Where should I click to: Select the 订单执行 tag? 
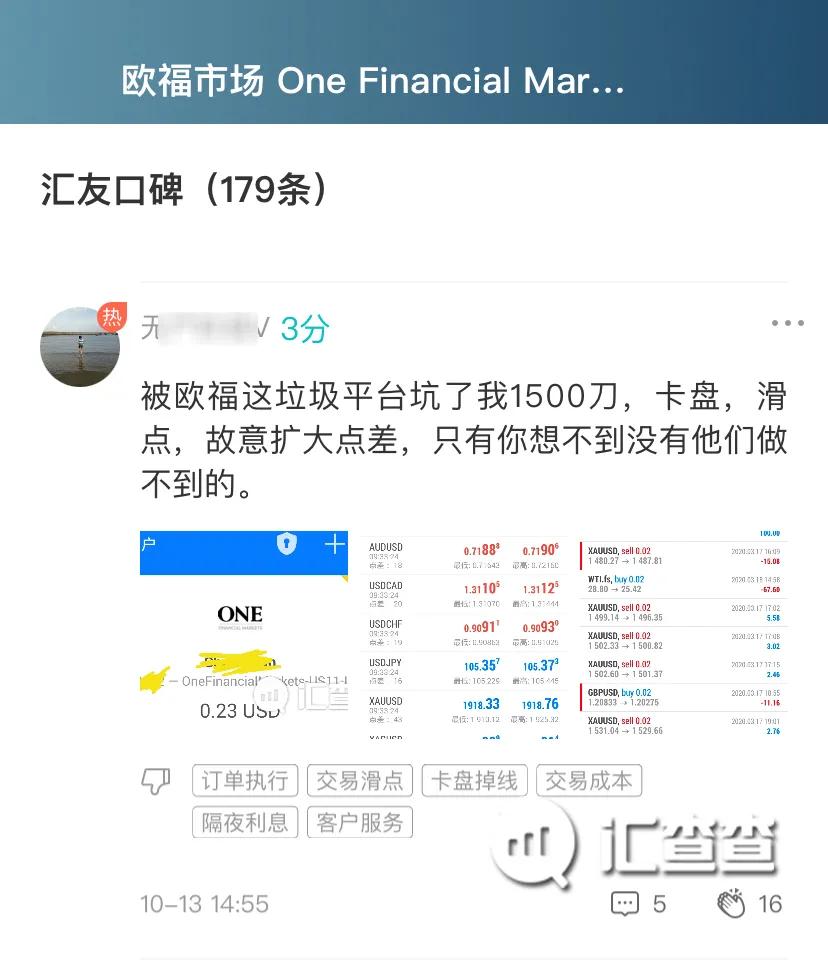coord(245,781)
